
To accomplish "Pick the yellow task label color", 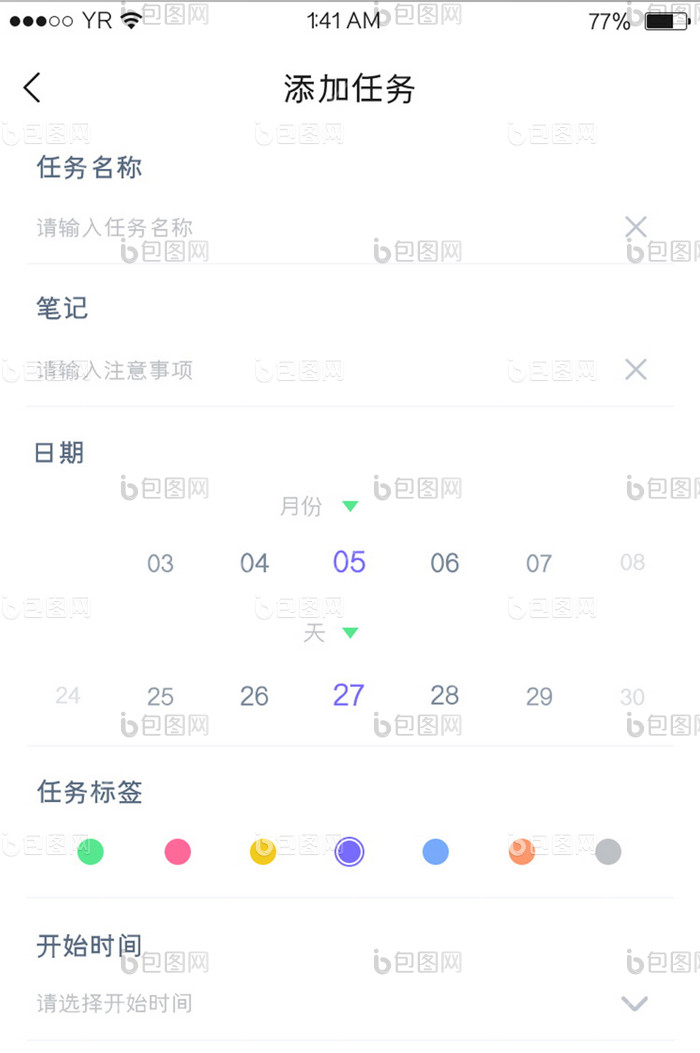I will point(263,852).
